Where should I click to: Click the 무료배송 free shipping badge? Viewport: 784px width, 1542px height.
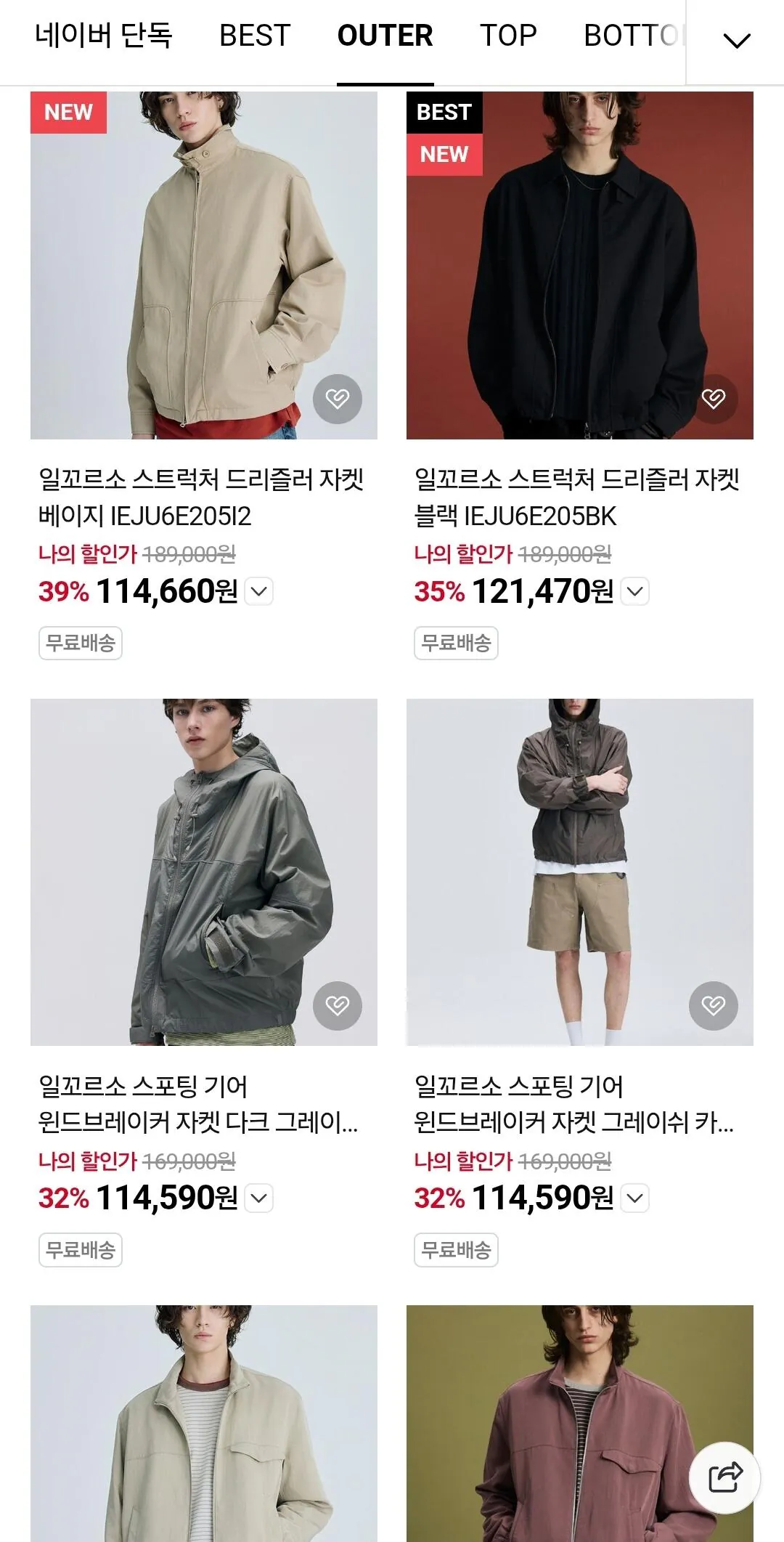coord(81,642)
